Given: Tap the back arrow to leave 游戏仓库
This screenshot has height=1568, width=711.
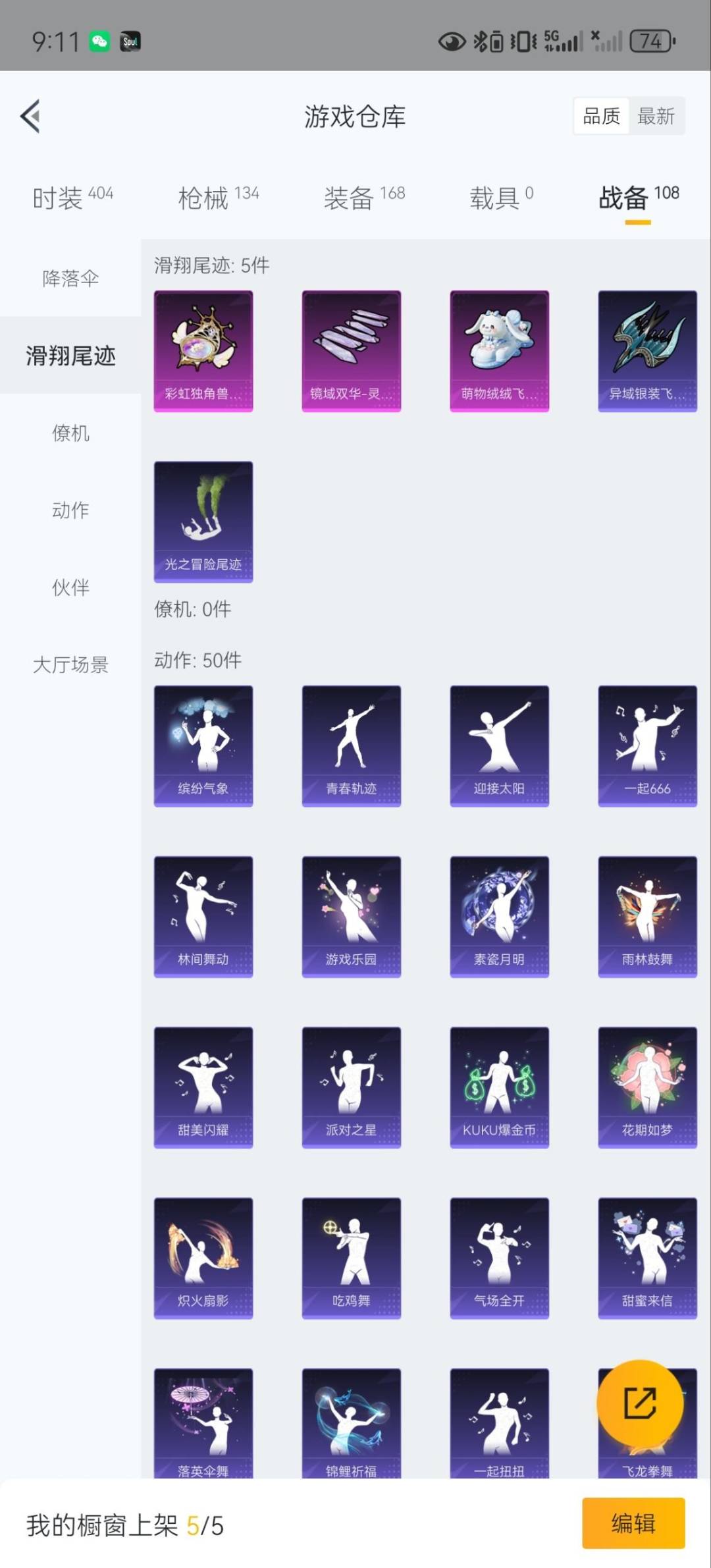Looking at the screenshot, I should (x=30, y=116).
